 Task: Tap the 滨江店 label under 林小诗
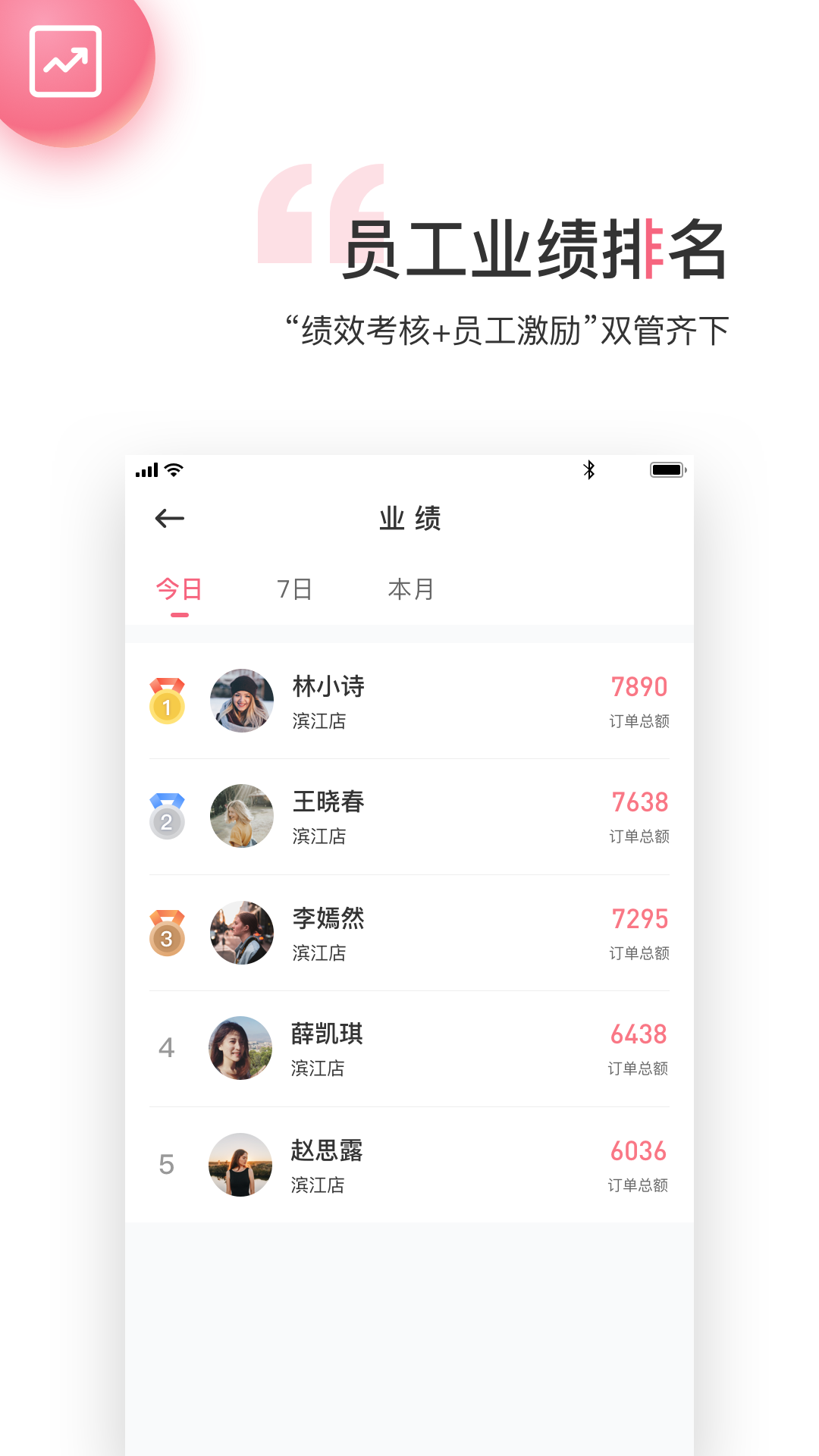(x=318, y=722)
